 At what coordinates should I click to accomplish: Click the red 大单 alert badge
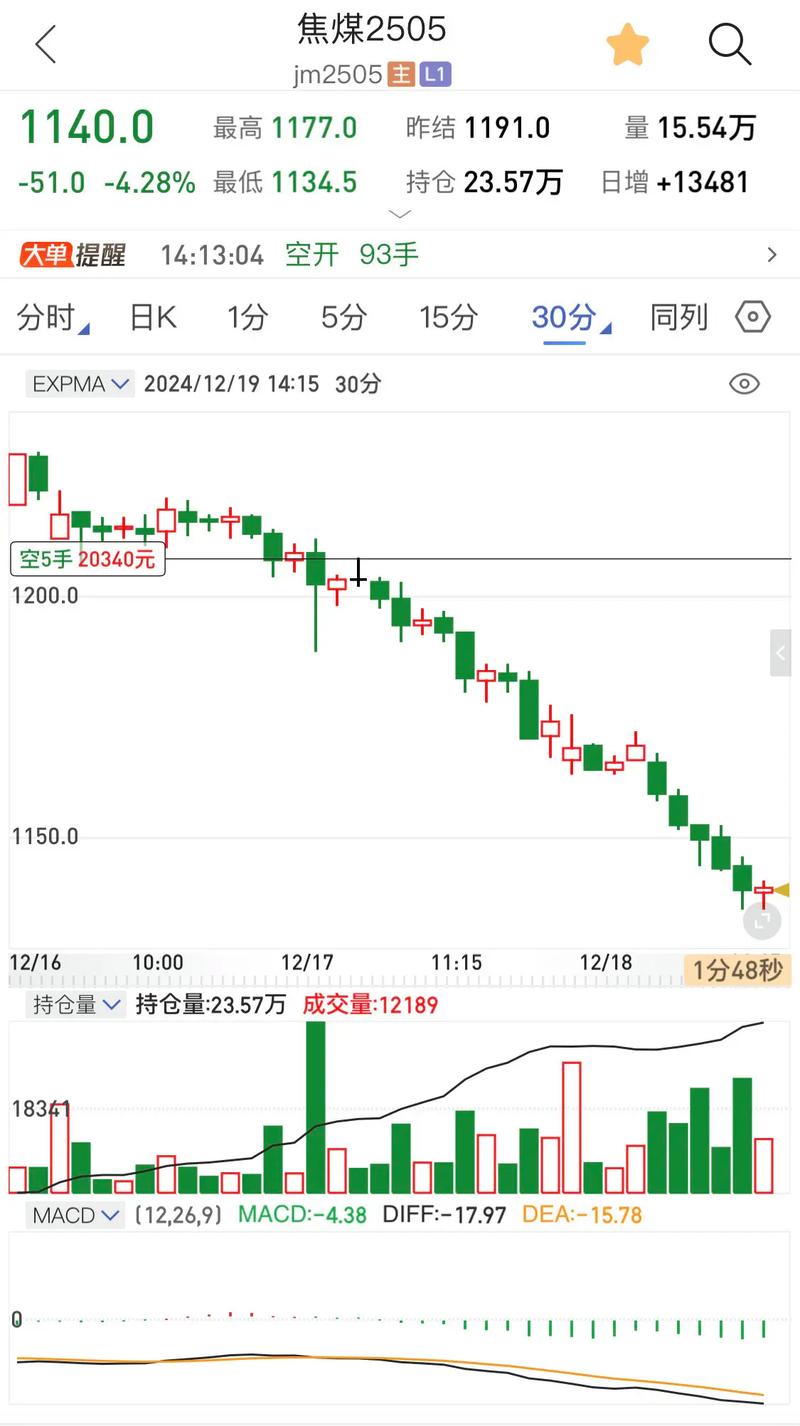(x=42, y=255)
